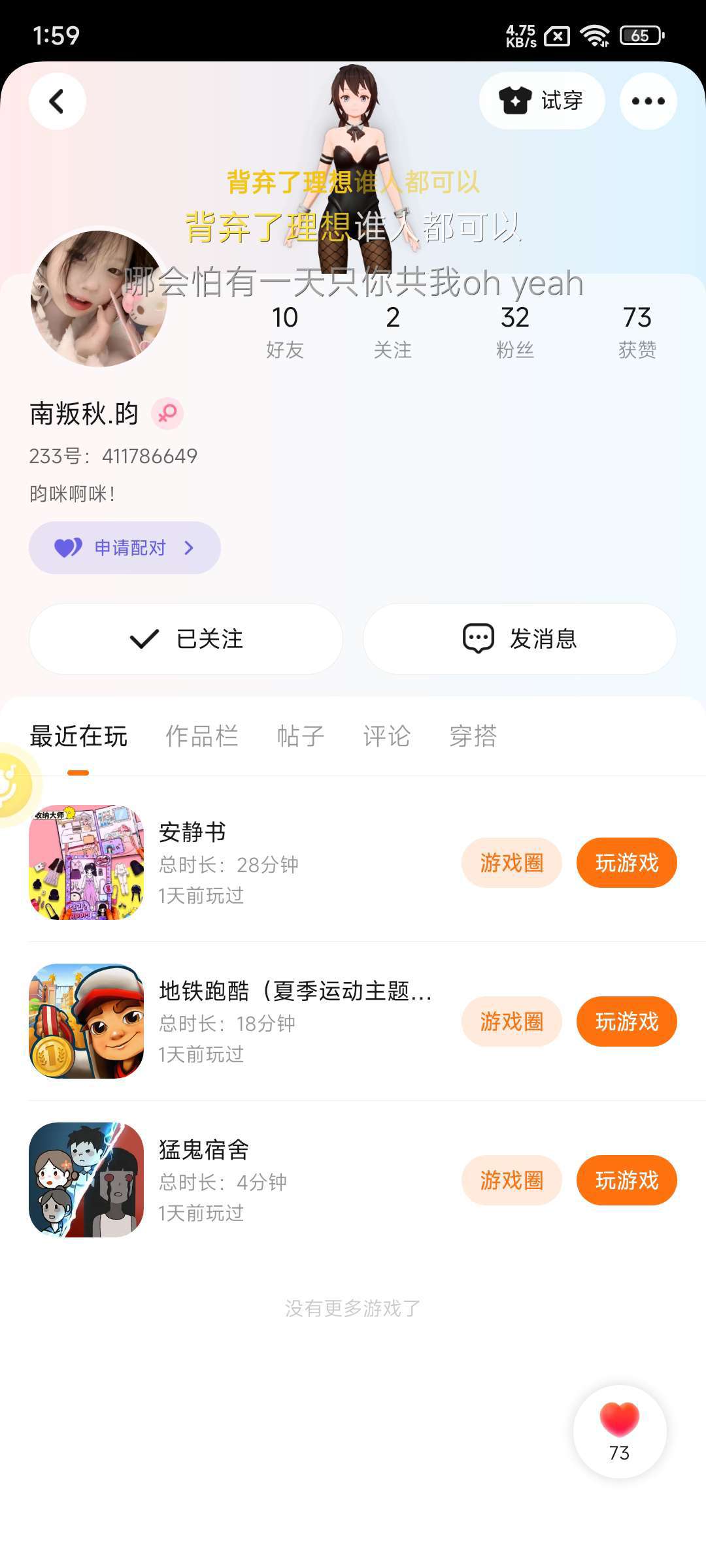Start playing 地铁跑酷

point(626,1021)
